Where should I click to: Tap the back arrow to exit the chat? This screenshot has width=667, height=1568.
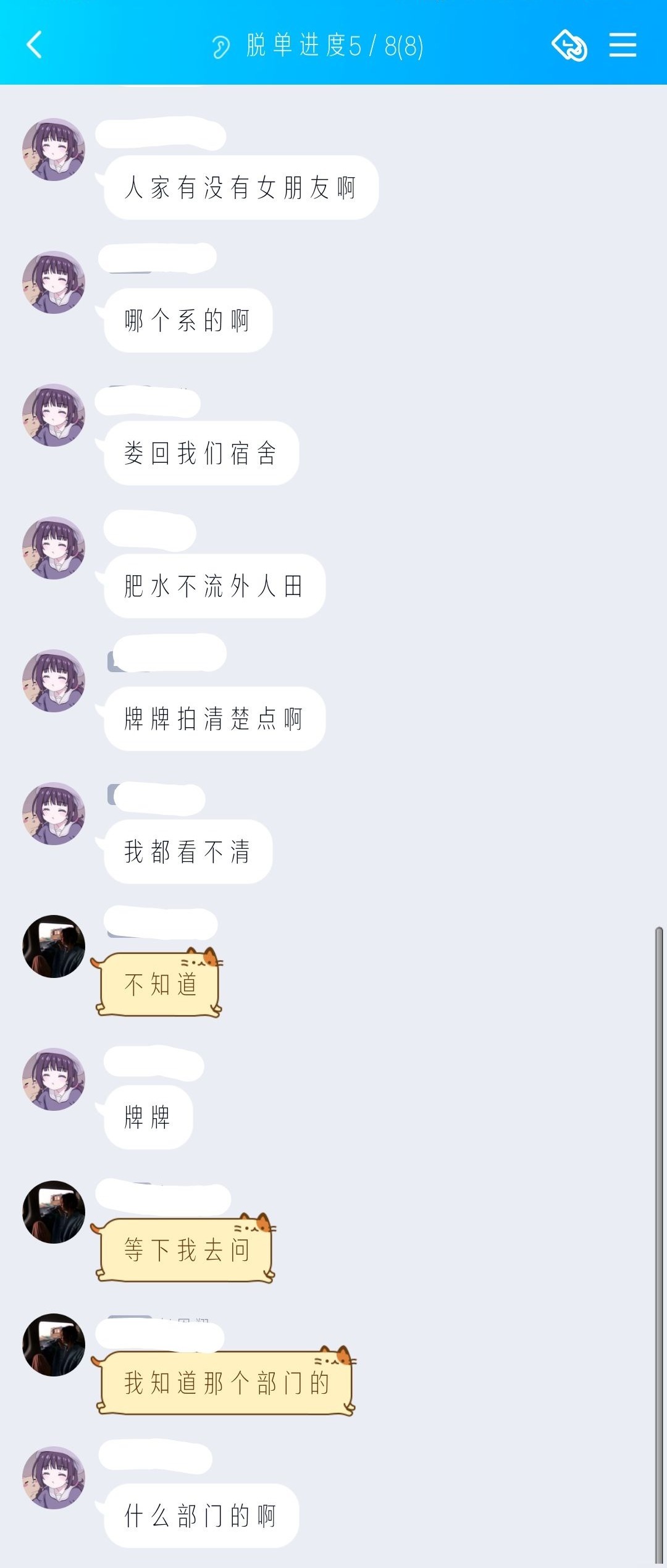pos(35,44)
